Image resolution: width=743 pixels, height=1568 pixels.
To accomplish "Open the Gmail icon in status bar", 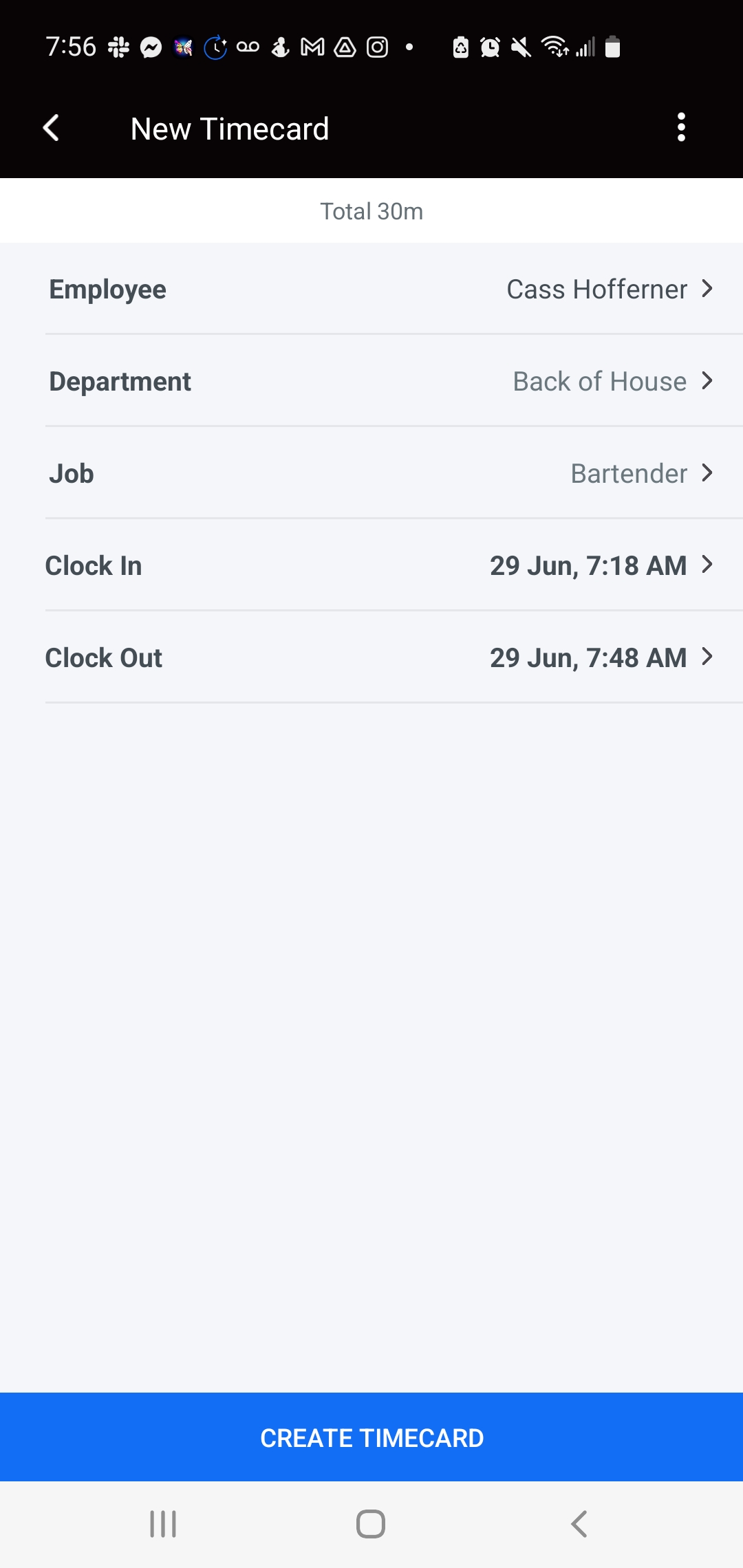I will tap(311, 47).
